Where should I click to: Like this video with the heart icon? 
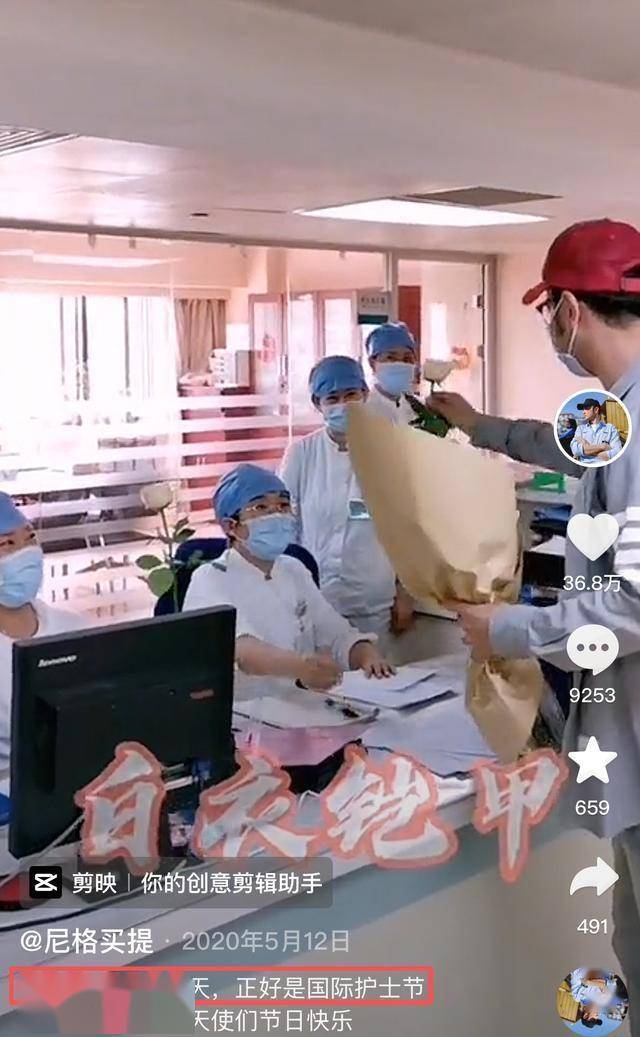point(592,537)
